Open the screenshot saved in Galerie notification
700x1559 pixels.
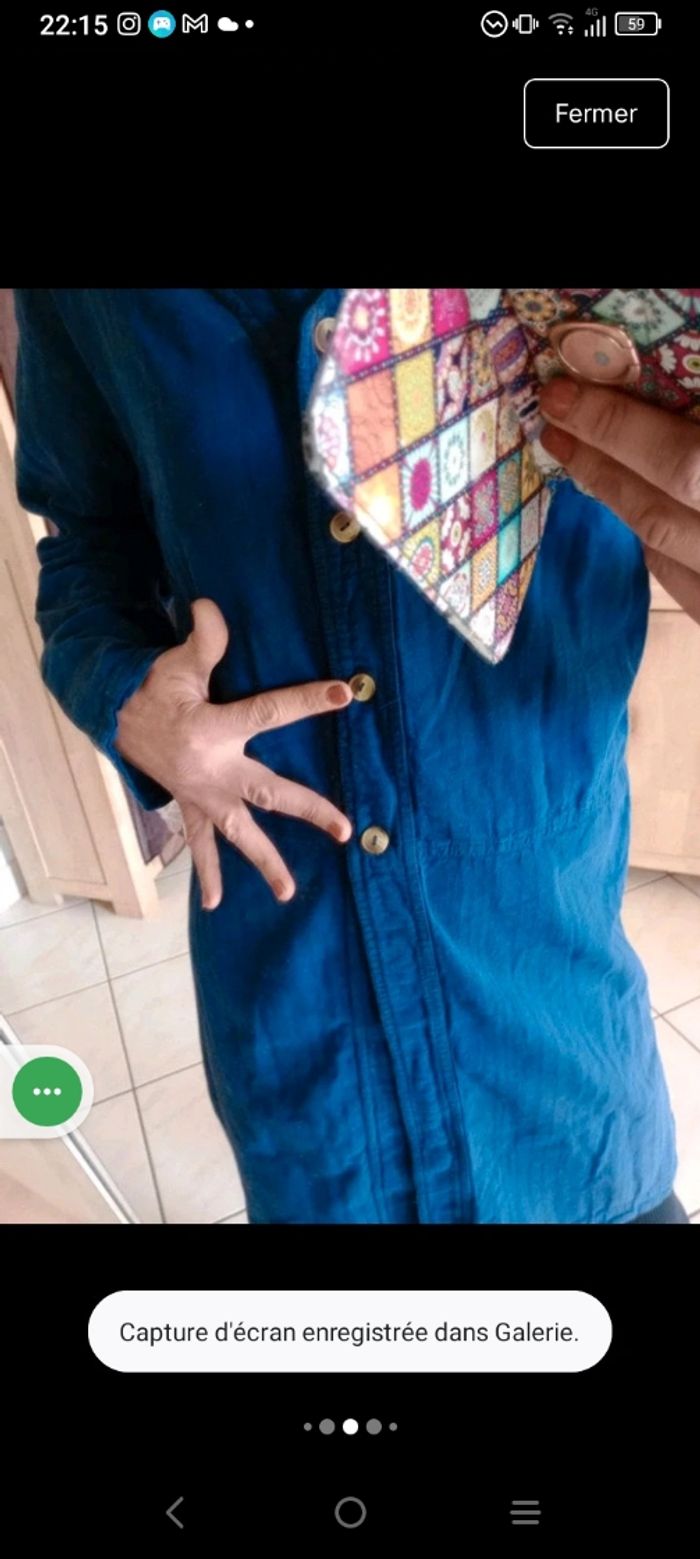click(x=349, y=1331)
